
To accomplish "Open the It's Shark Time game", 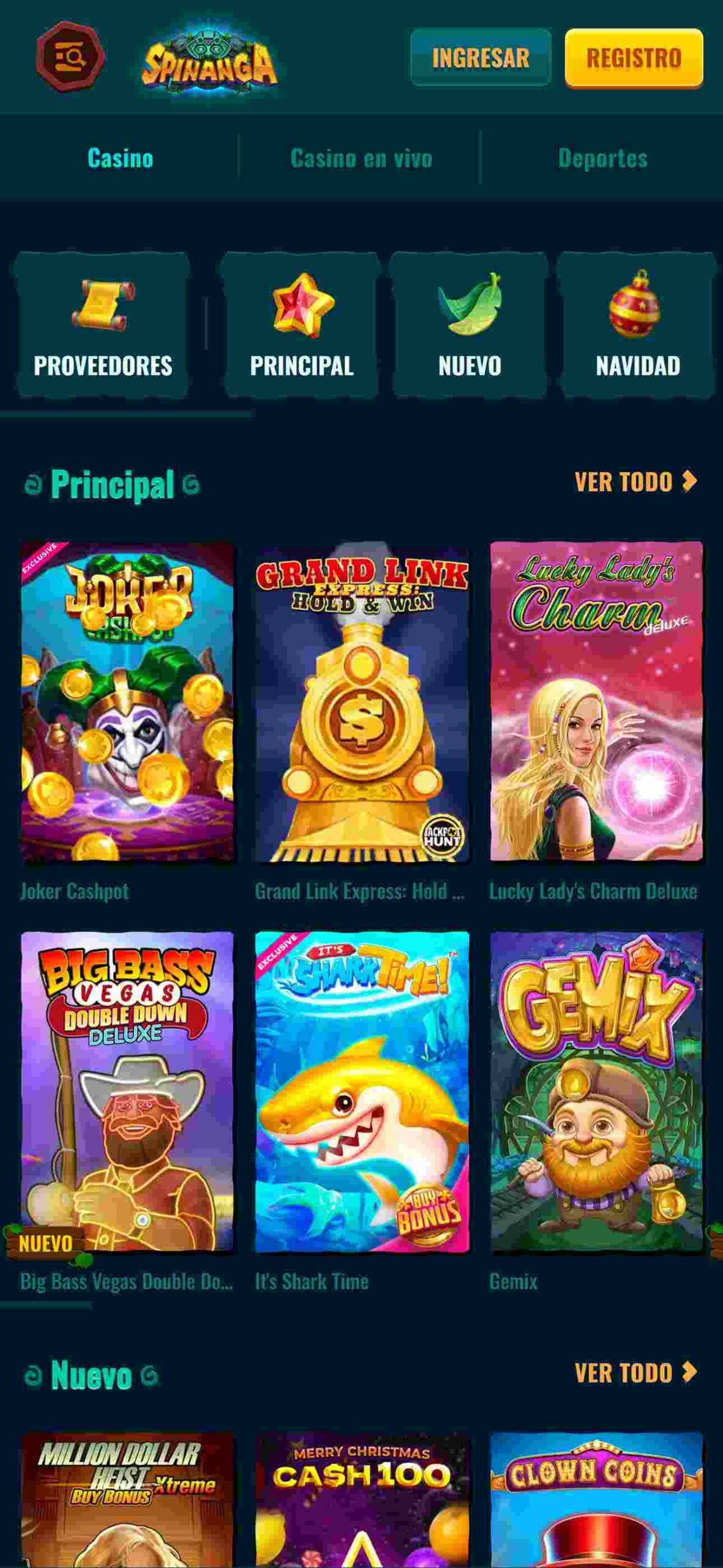I will (x=362, y=1091).
